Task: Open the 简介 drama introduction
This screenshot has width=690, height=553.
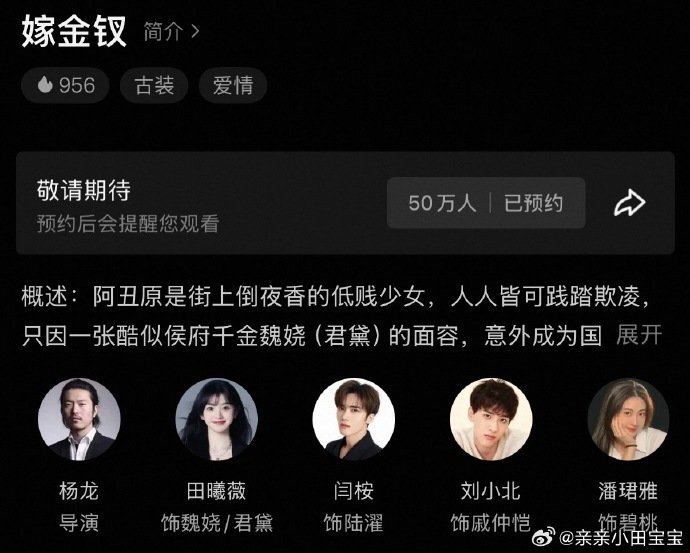Action: (171, 31)
